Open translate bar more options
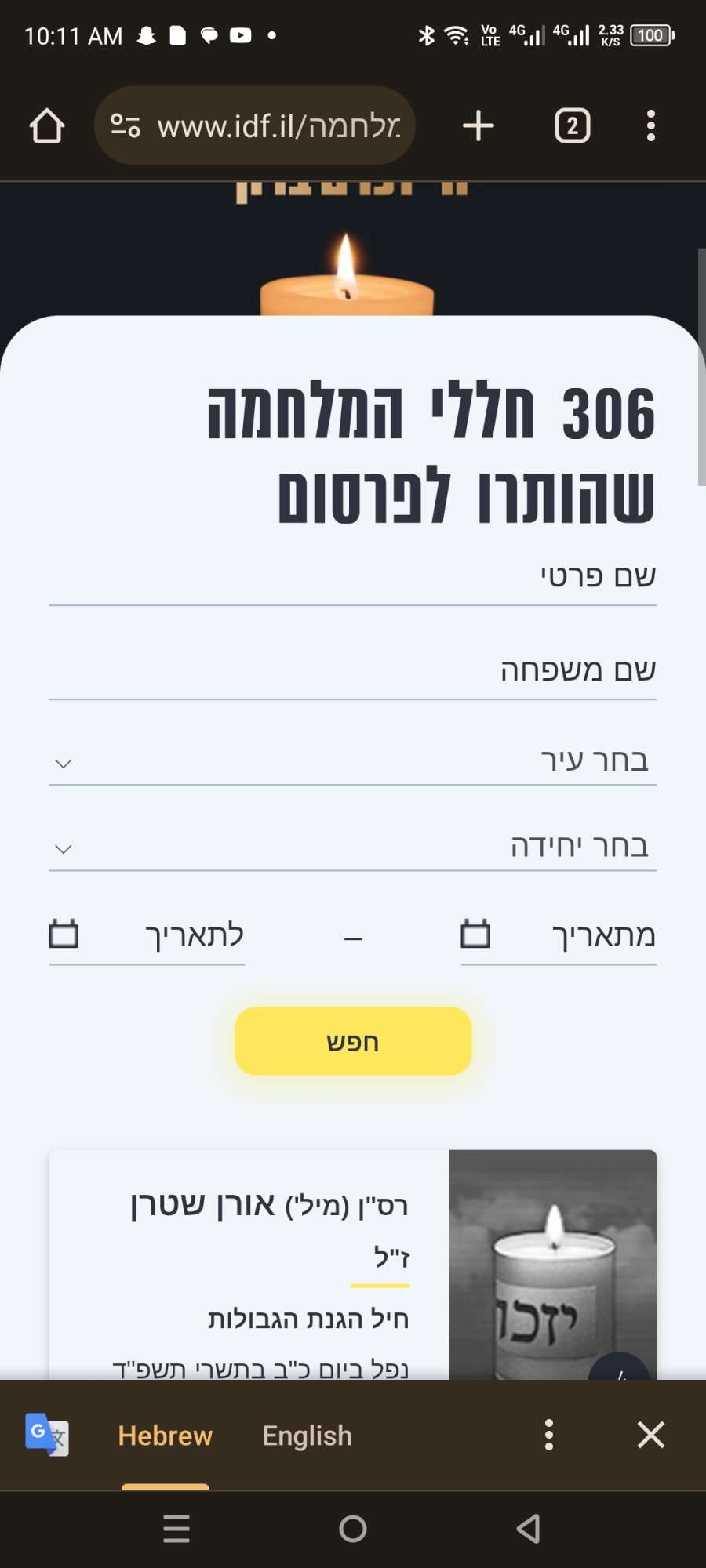The height and width of the screenshot is (1568, 706). 549,1435
